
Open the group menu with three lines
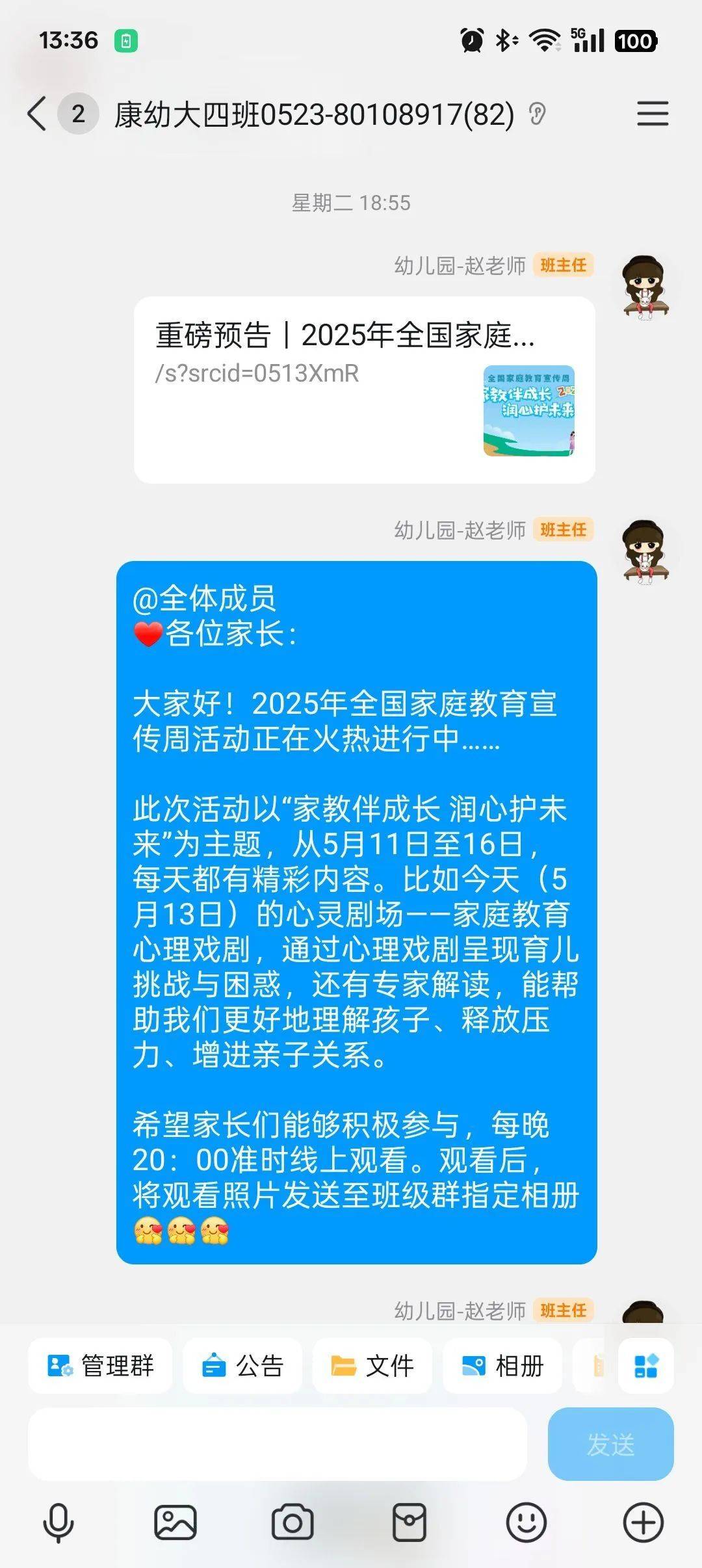[x=653, y=114]
